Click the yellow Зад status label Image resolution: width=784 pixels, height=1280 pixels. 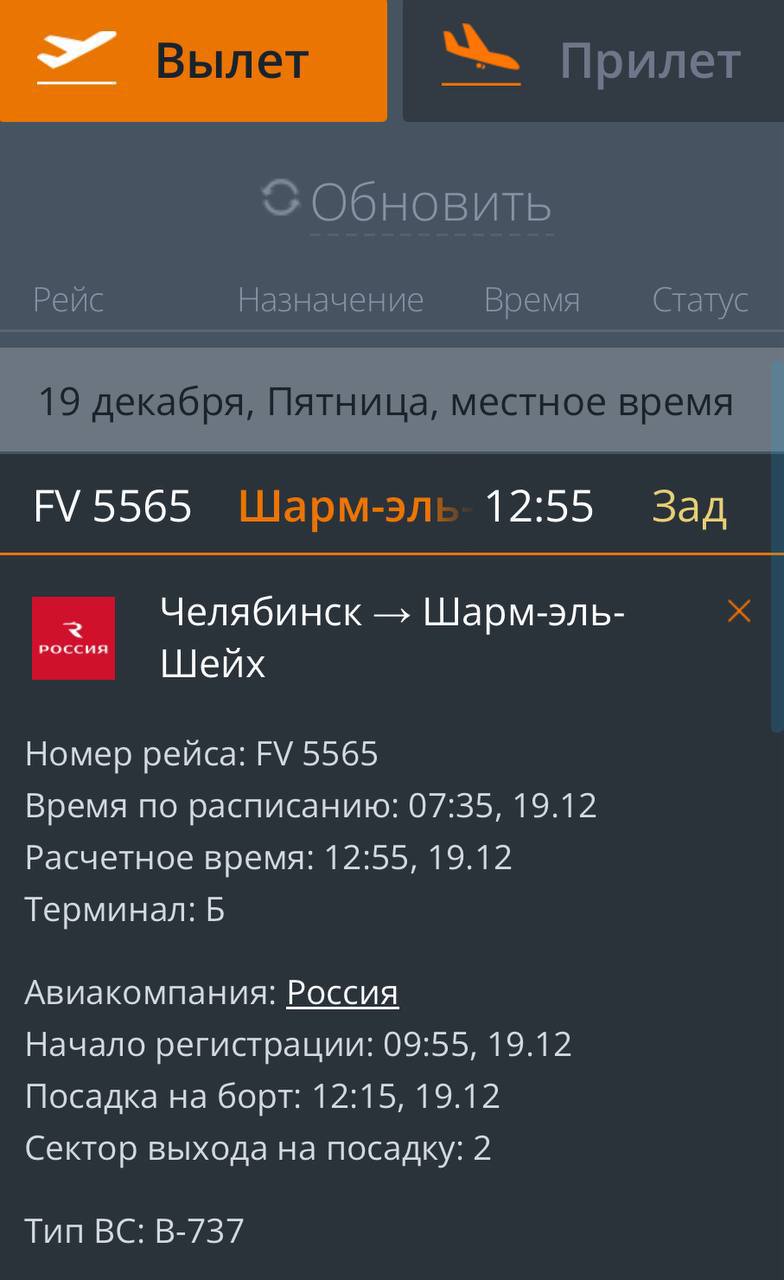pyautogui.click(x=687, y=507)
